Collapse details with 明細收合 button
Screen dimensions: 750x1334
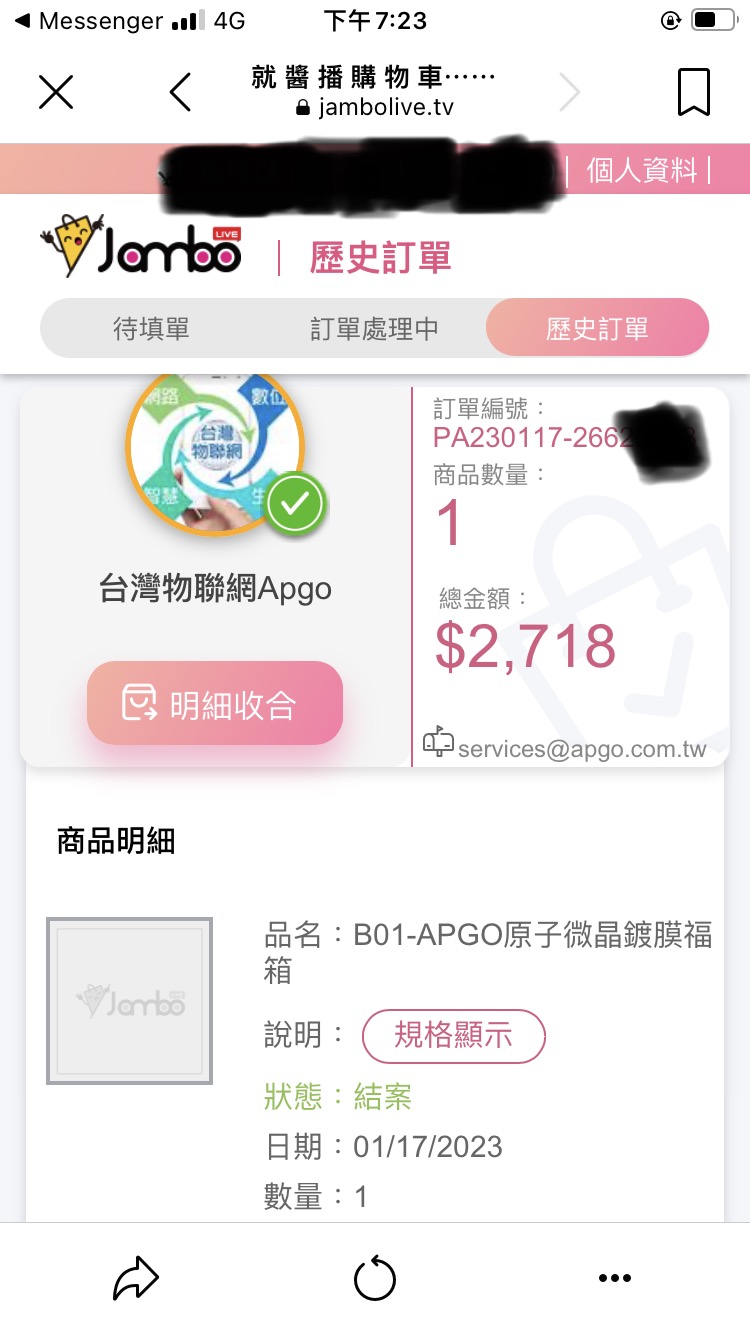point(215,704)
